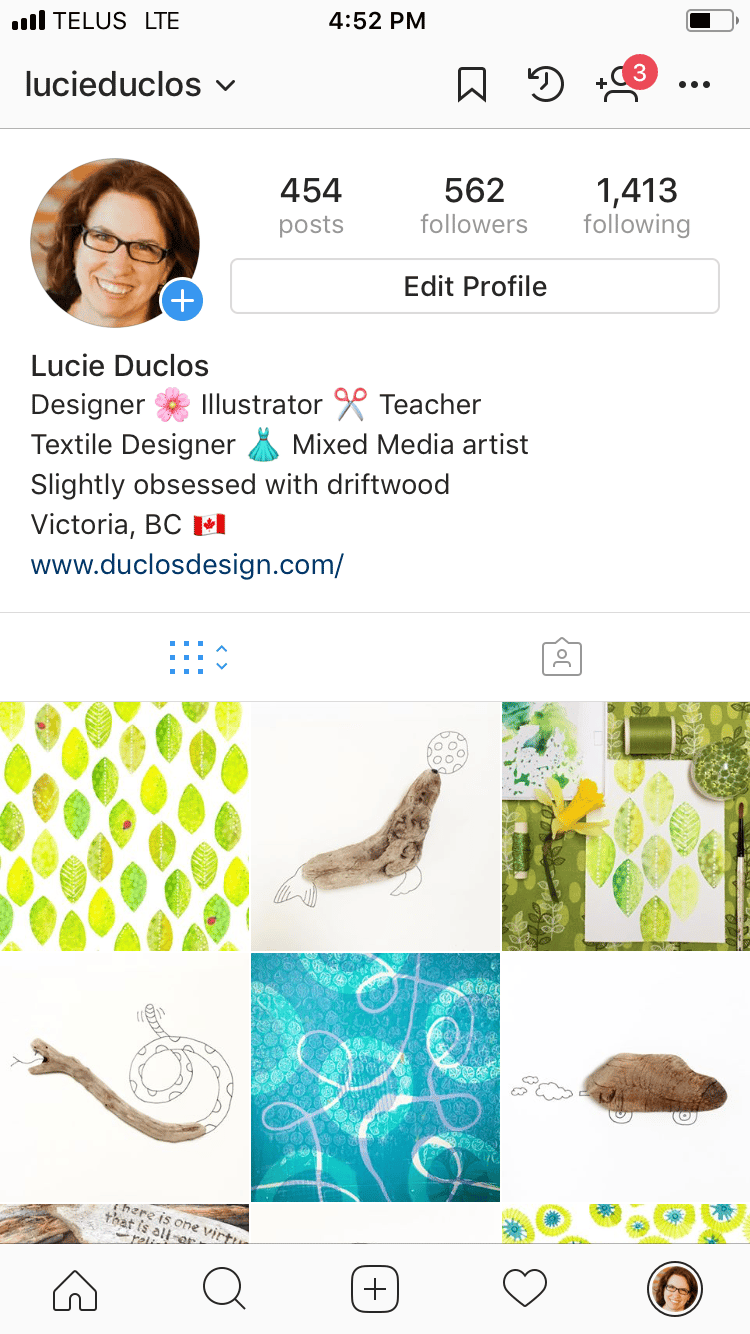This screenshot has height=1334, width=750.
Task: Open the driftwood car drawing post
Action: tap(626, 1077)
